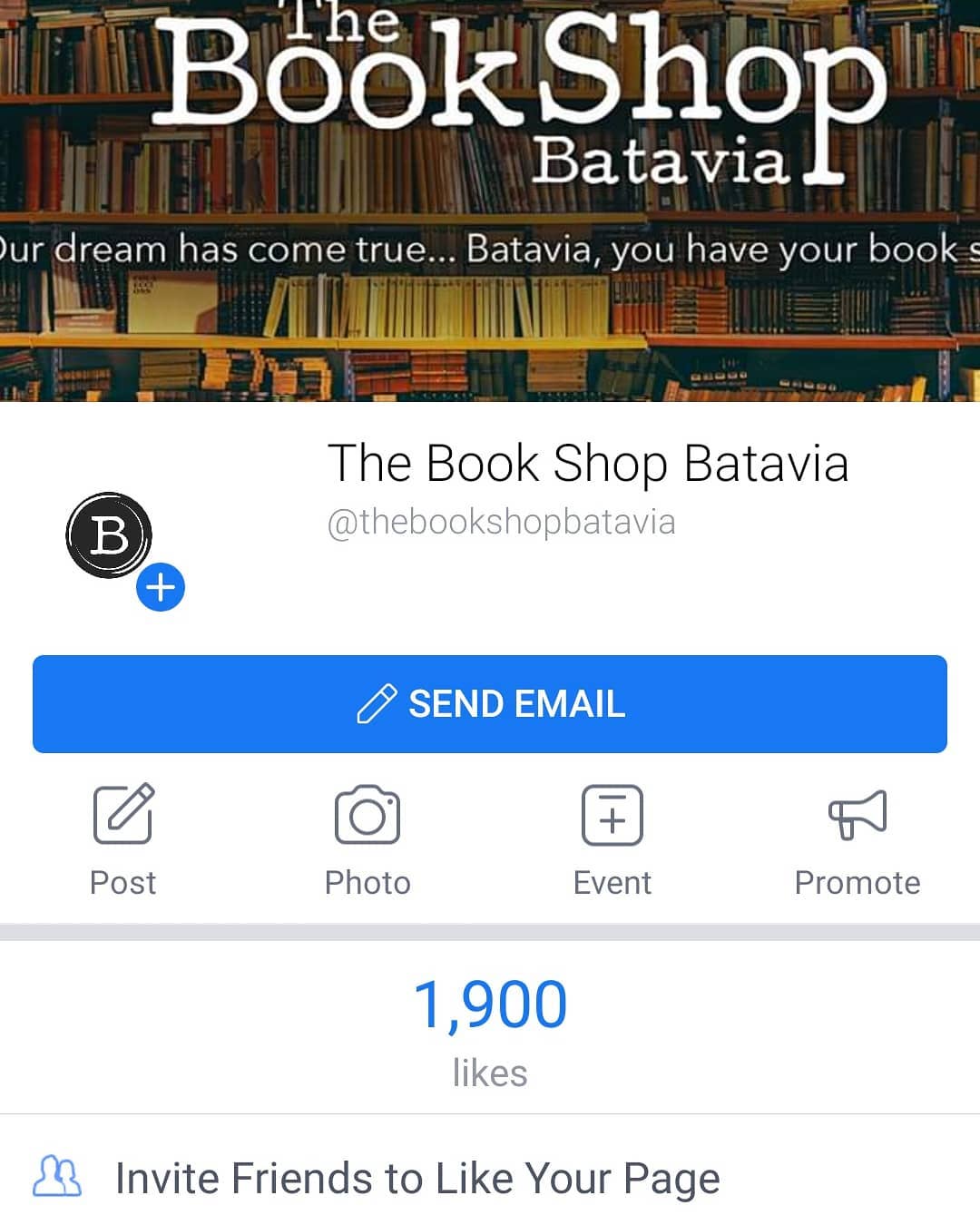Screen dimensions: 980x1225
Task: Create a new Post
Action: [123, 838]
